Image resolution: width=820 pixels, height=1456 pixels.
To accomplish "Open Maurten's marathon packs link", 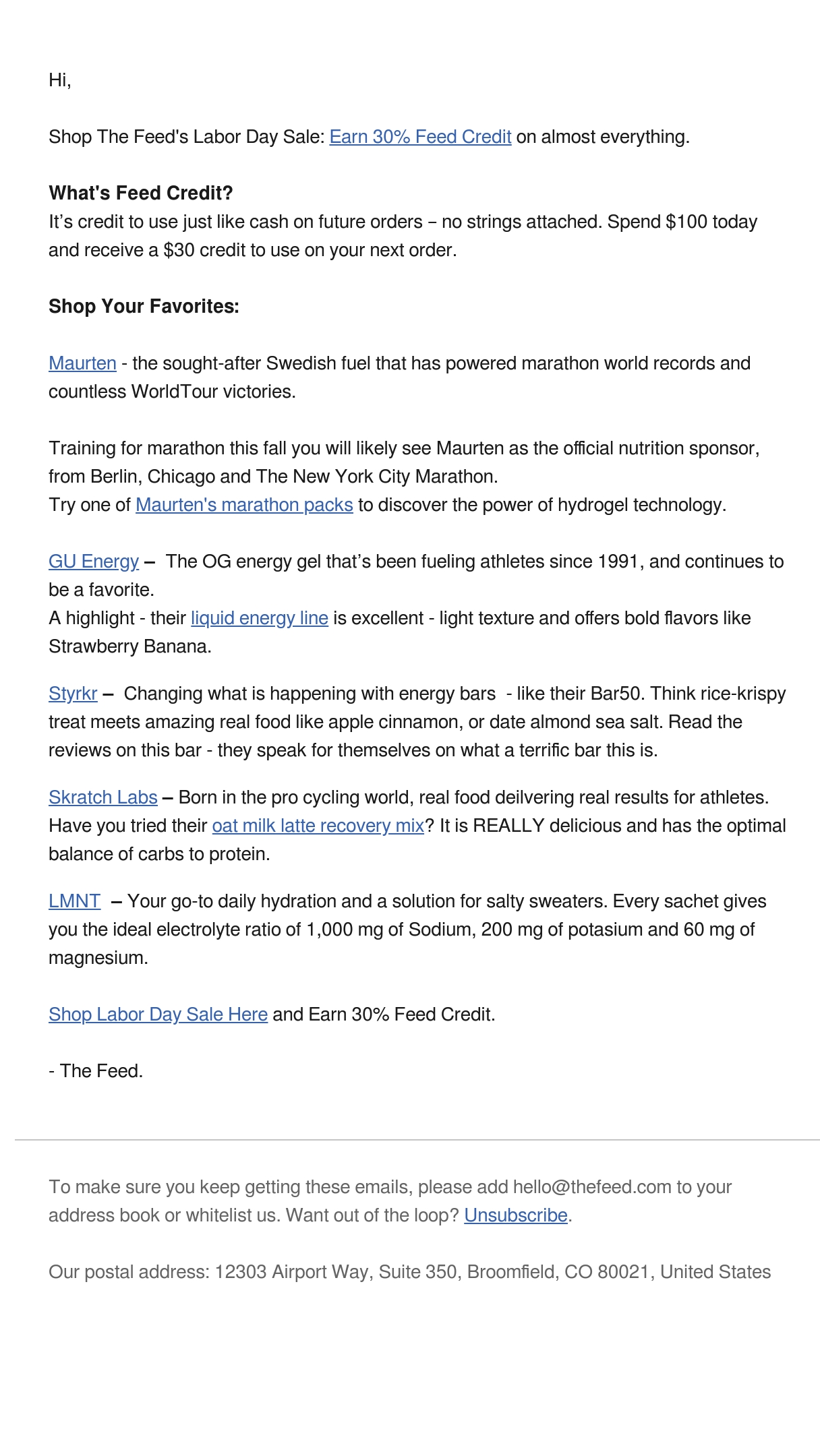I will click(x=244, y=505).
